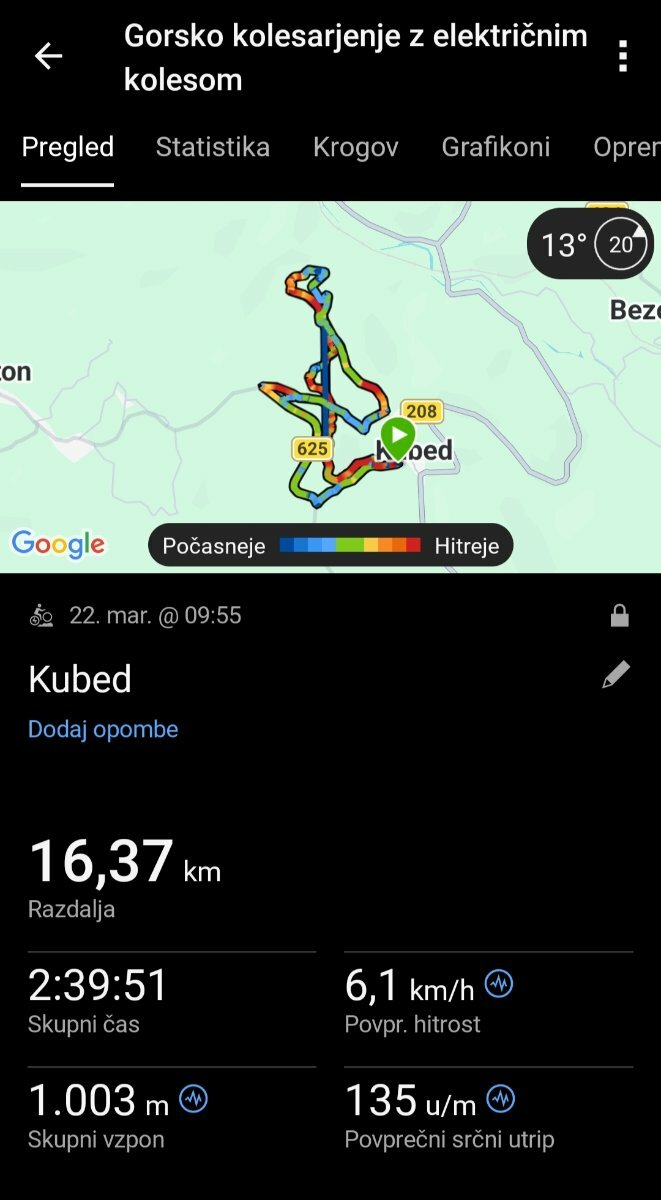Switch to the Statistika tab
Image resolution: width=661 pixels, height=1200 pixels.
pos(212,147)
